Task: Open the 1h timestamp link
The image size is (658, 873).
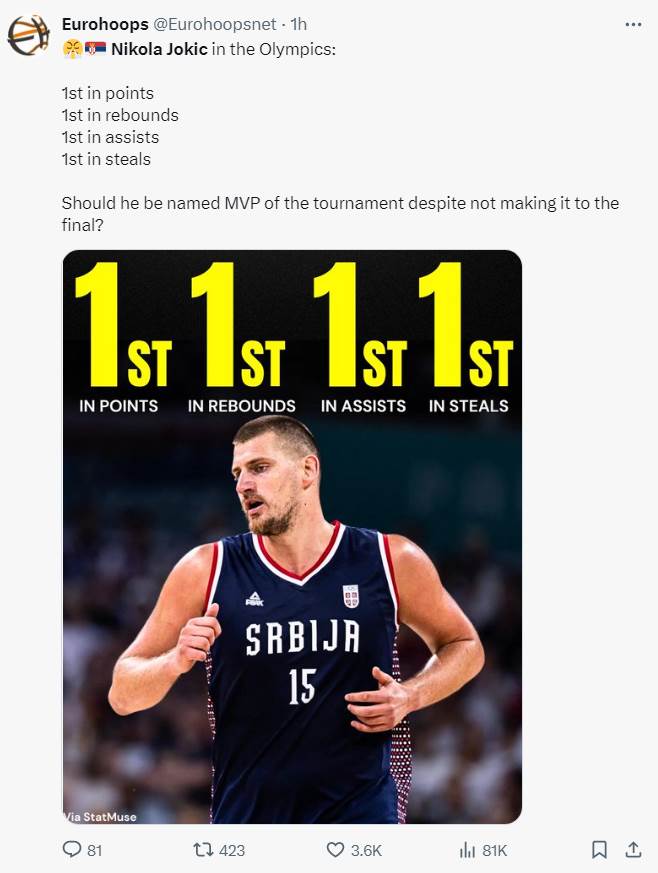Action: [x=298, y=24]
